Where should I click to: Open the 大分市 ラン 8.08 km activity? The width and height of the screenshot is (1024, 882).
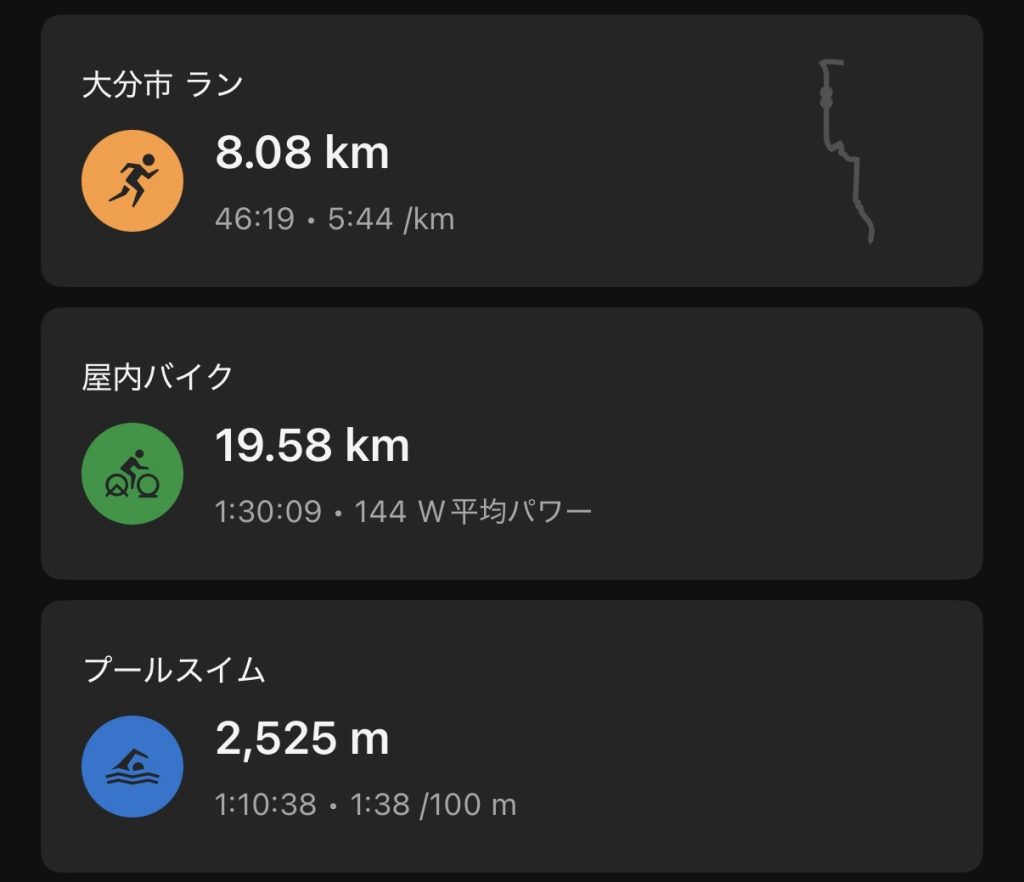[510, 152]
